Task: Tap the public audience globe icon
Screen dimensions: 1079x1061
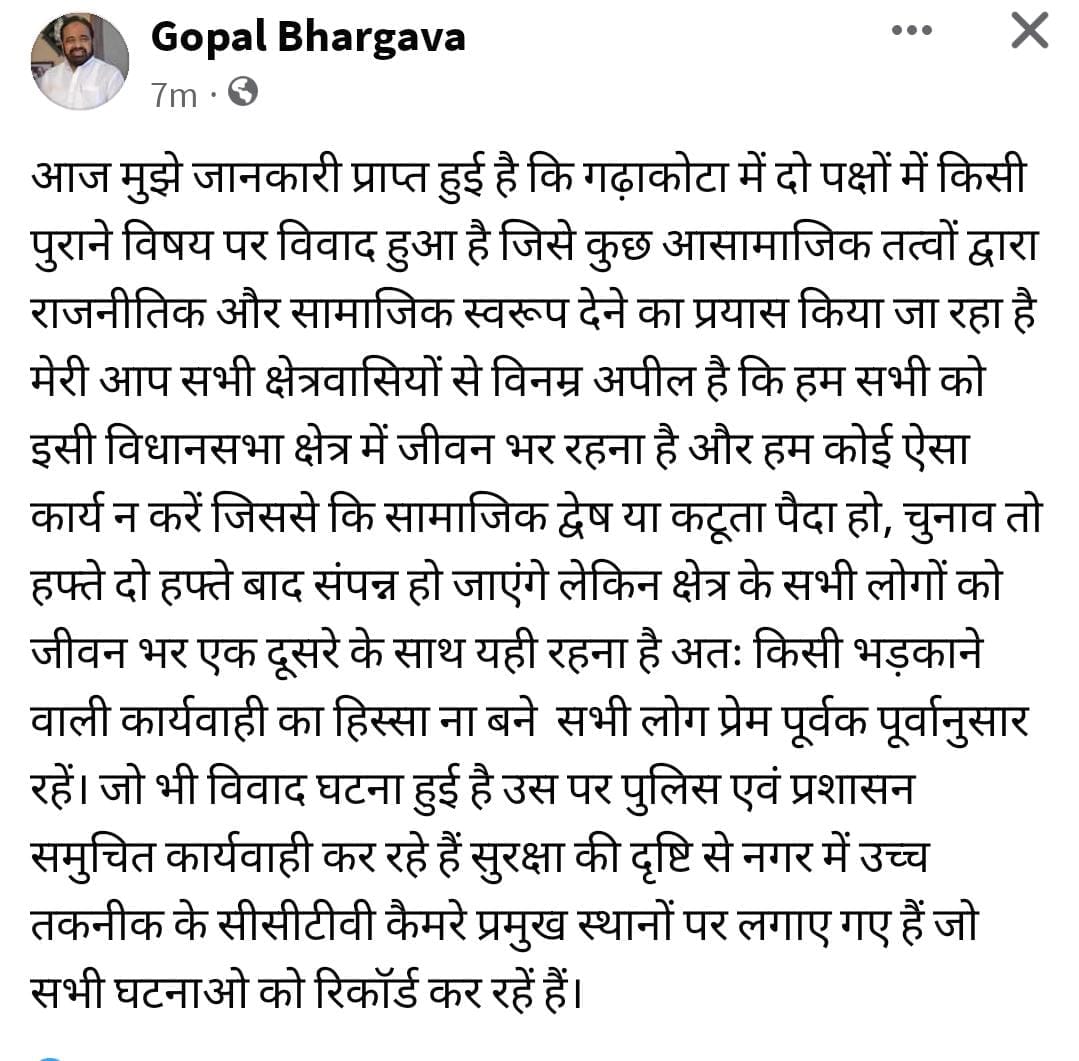Action: [243, 92]
